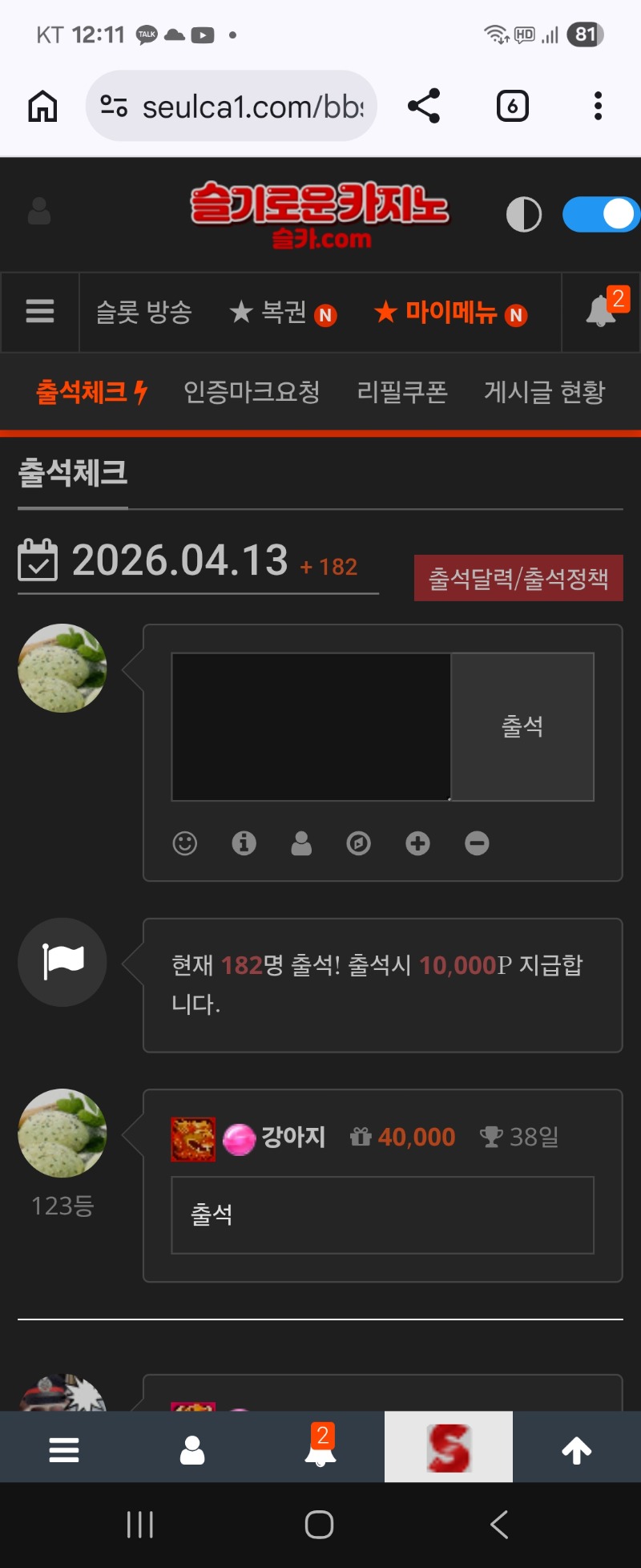Open the browser overflow menu
641x1568 pixels.
pos(598,106)
